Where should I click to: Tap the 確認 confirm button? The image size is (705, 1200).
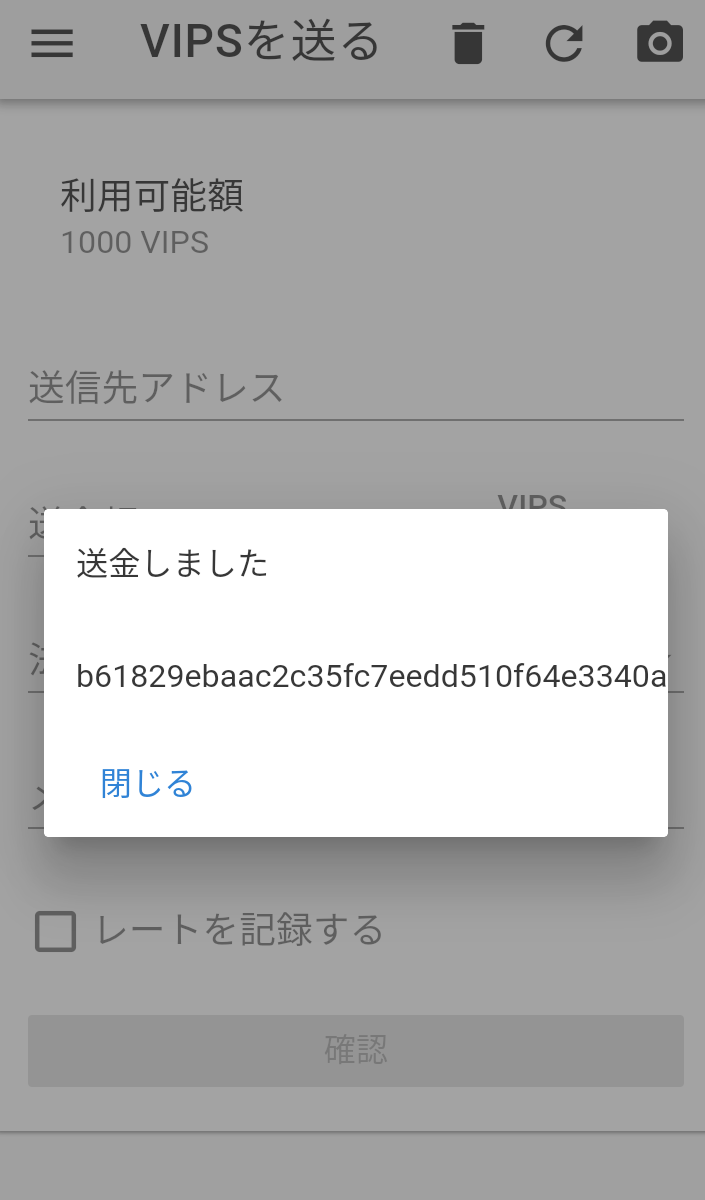point(355,1050)
